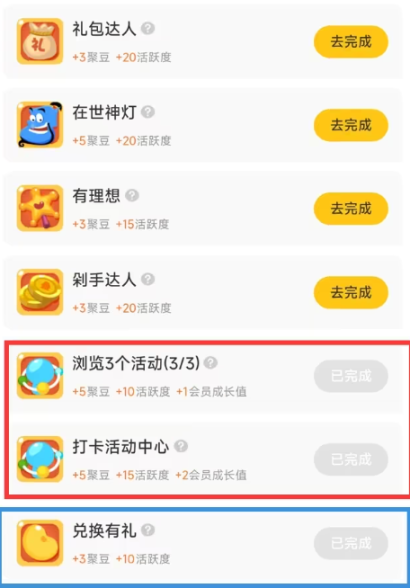The width and height of the screenshot is (410, 588).
Task: Tap 去完成 for 在世神灯 task
Action: [351, 125]
